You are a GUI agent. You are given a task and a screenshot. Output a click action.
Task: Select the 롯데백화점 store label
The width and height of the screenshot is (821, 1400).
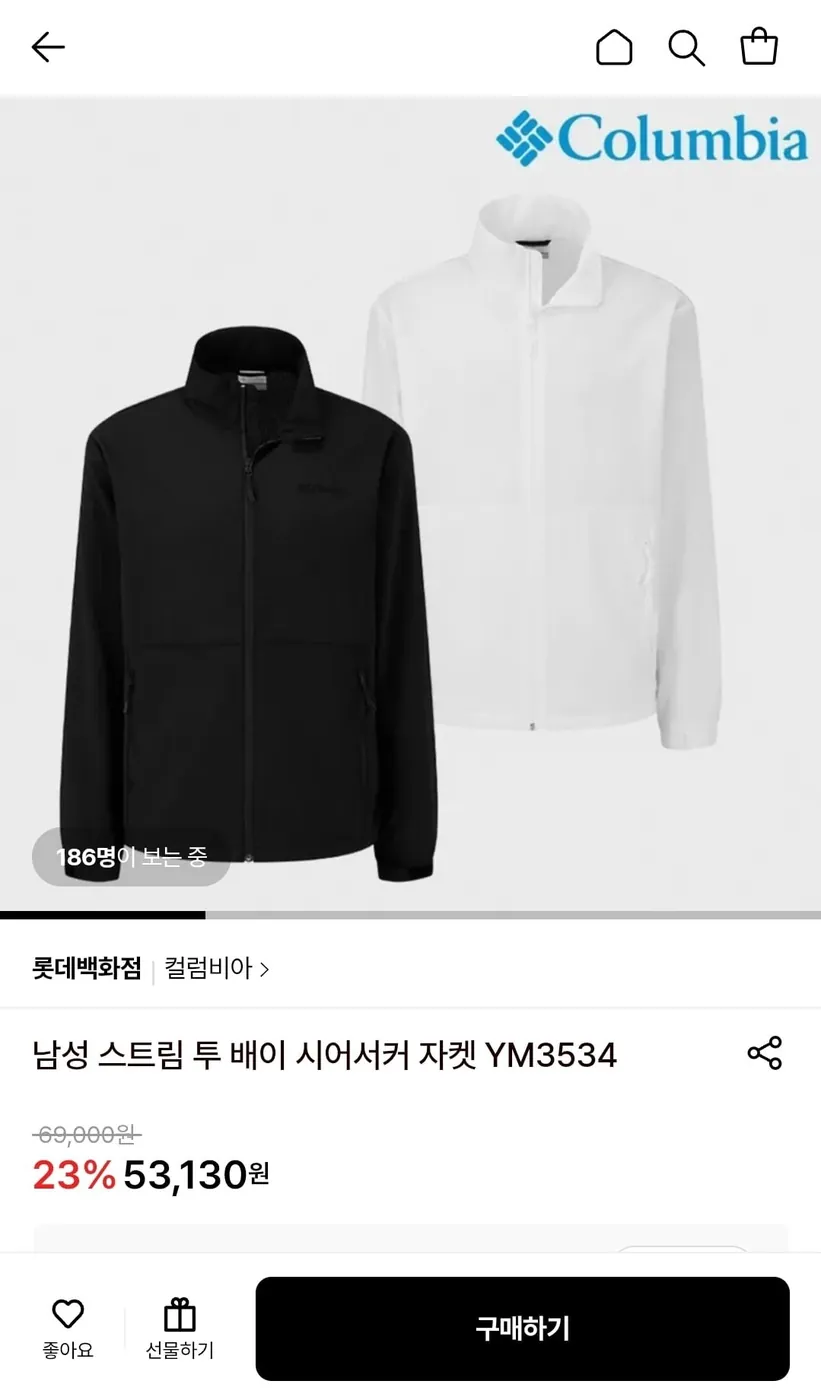click(x=87, y=968)
